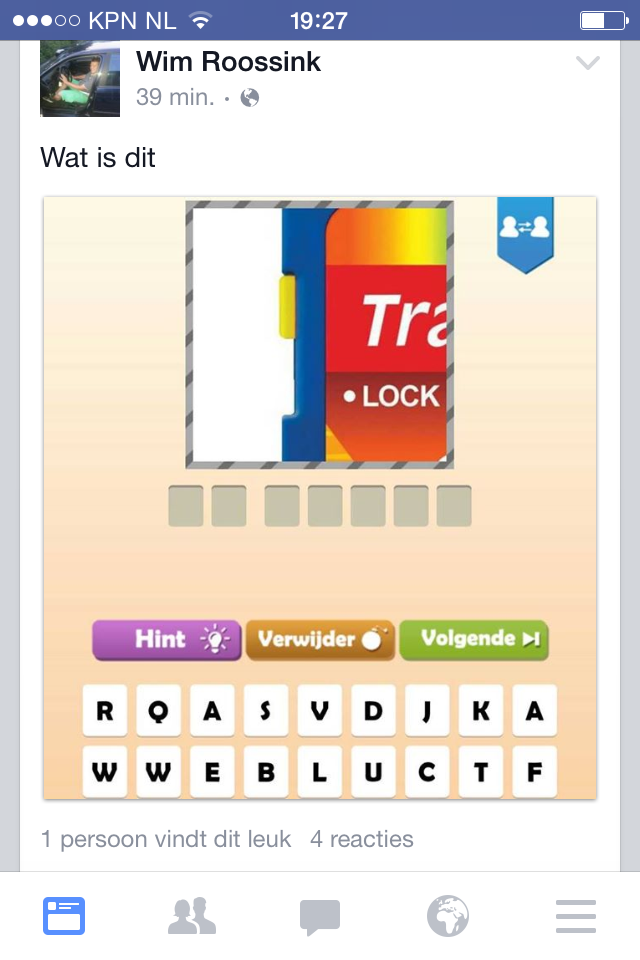View who likes this post

click(166, 839)
